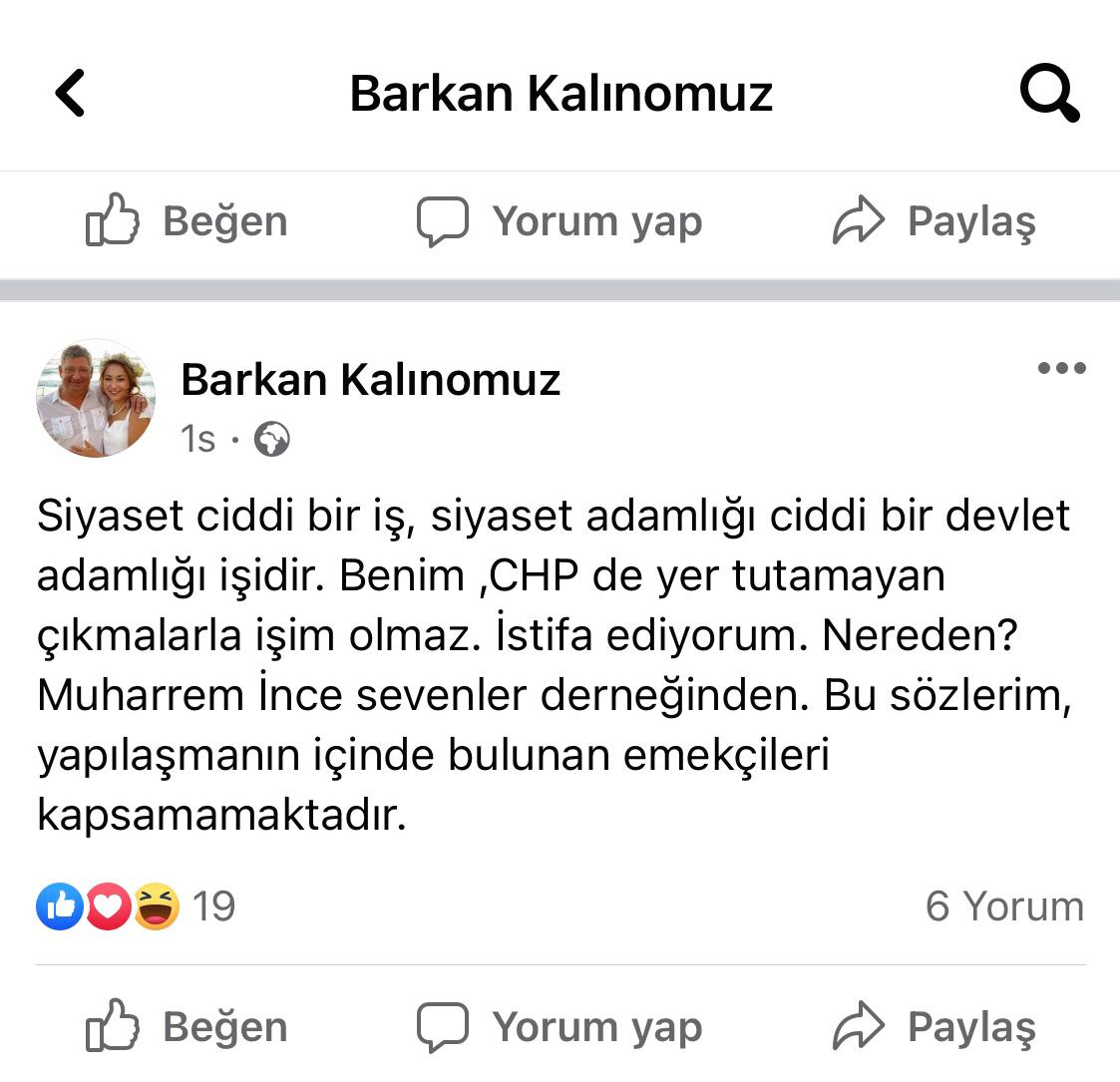View the 19 reactions on the post

tap(136, 906)
